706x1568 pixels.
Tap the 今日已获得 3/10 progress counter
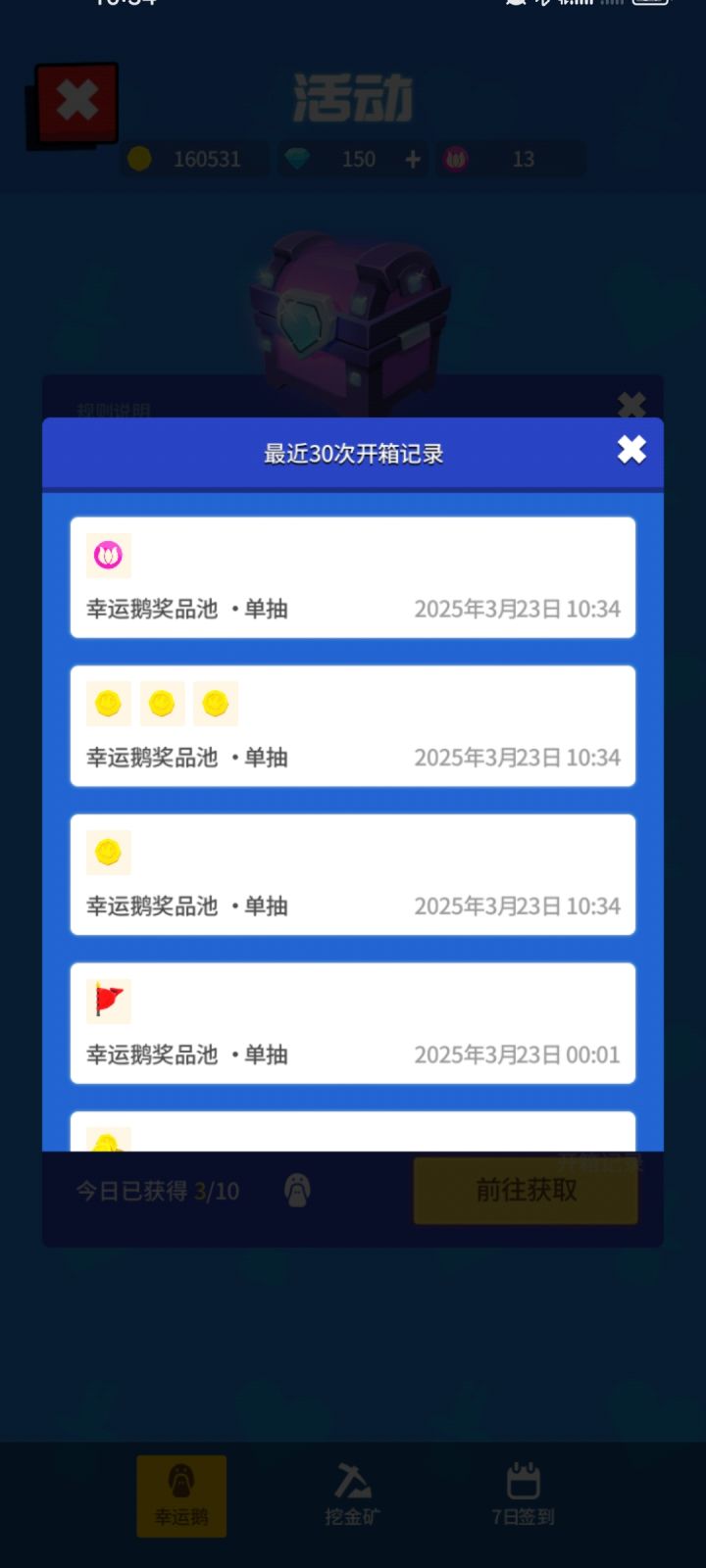(x=155, y=1191)
